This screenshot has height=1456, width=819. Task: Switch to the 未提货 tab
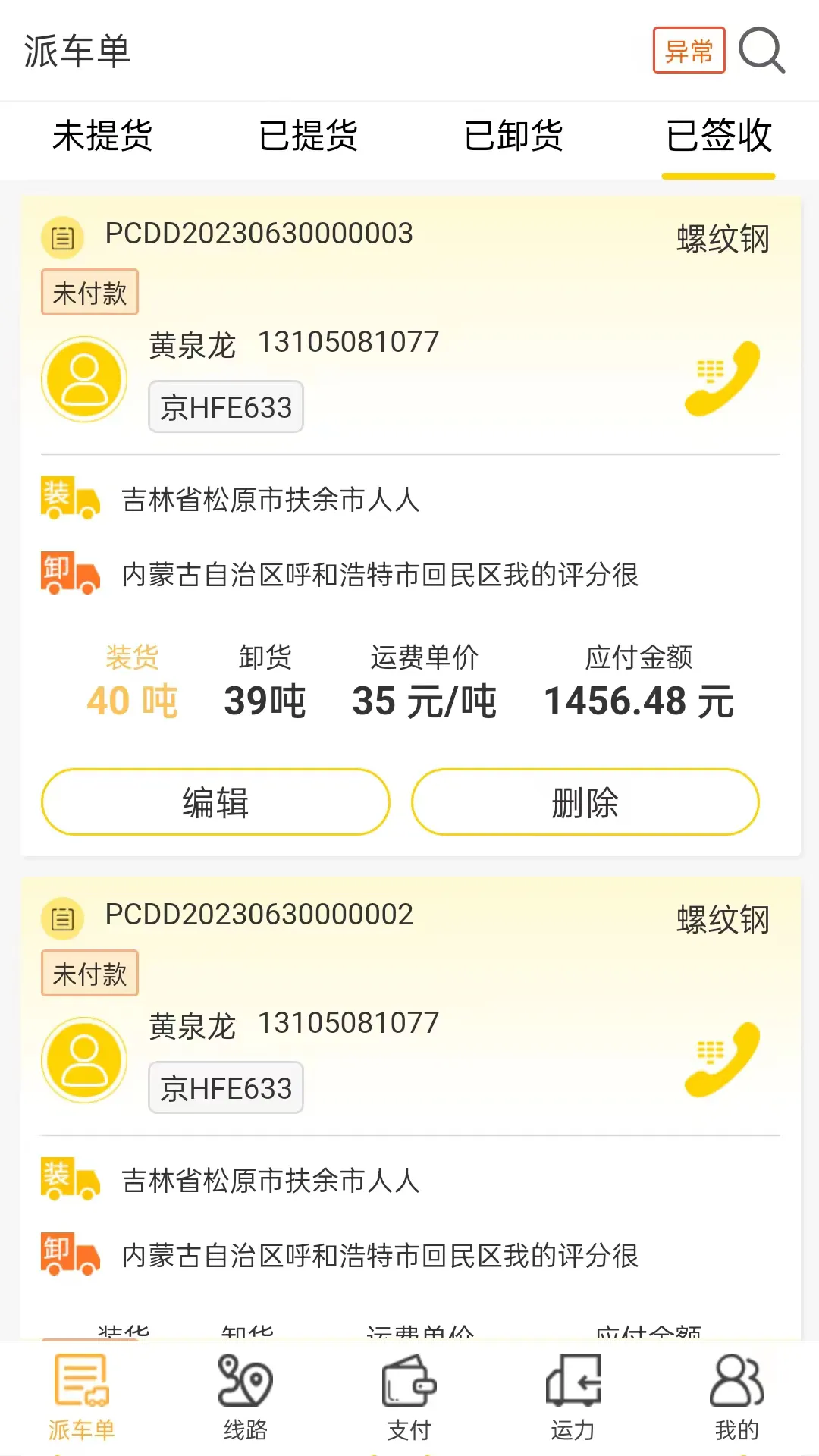tap(102, 138)
